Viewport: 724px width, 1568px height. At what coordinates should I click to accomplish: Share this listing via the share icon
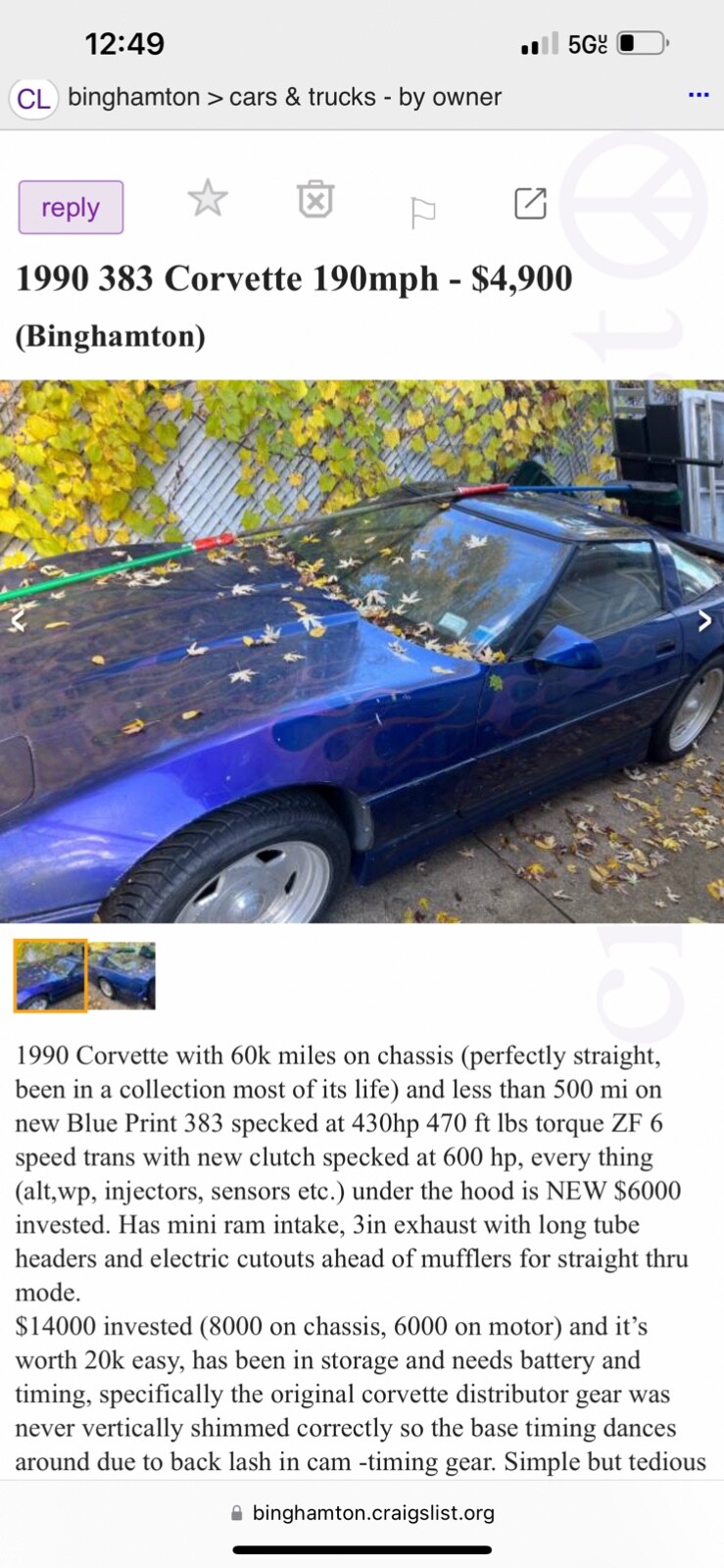coord(530,203)
